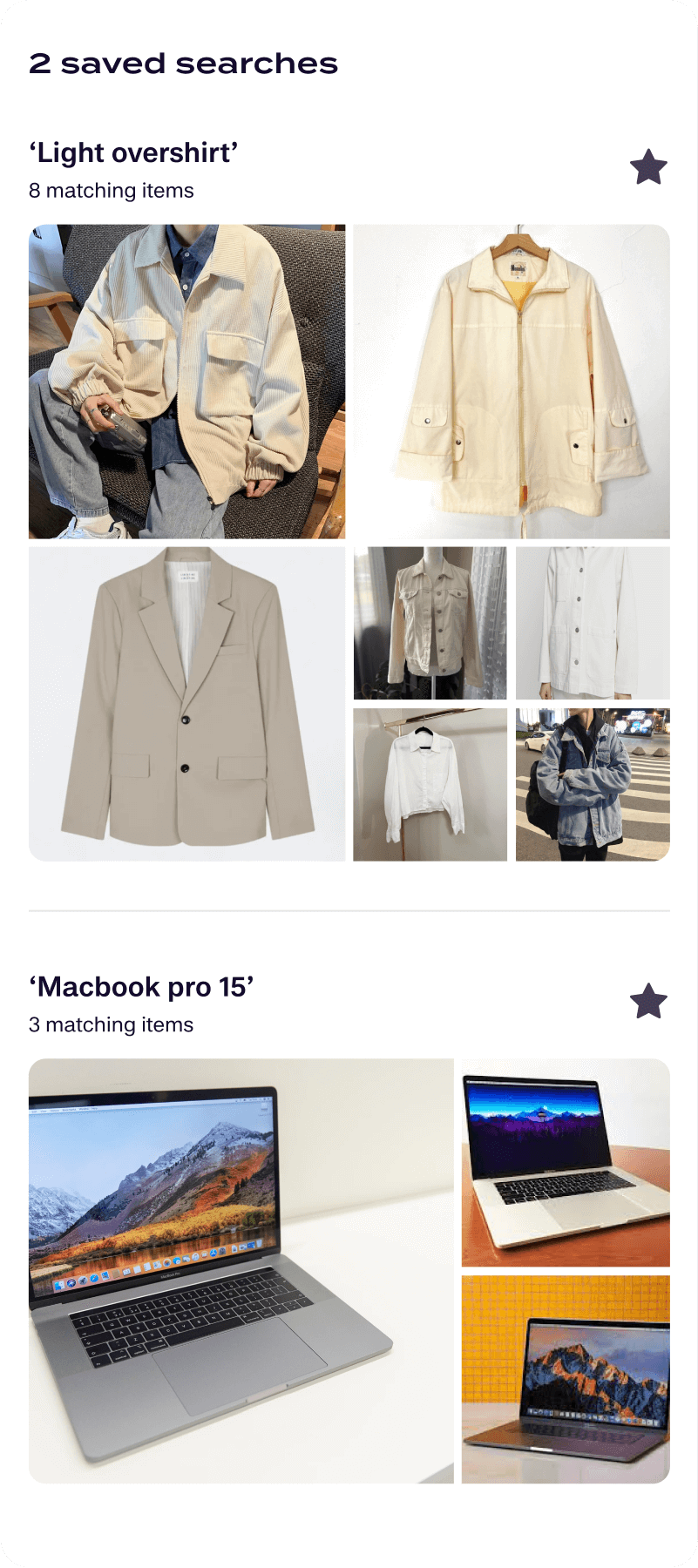Unsave the 'Macbook pro 15' search star
The height and width of the screenshot is (1568, 698).
click(x=648, y=1001)
